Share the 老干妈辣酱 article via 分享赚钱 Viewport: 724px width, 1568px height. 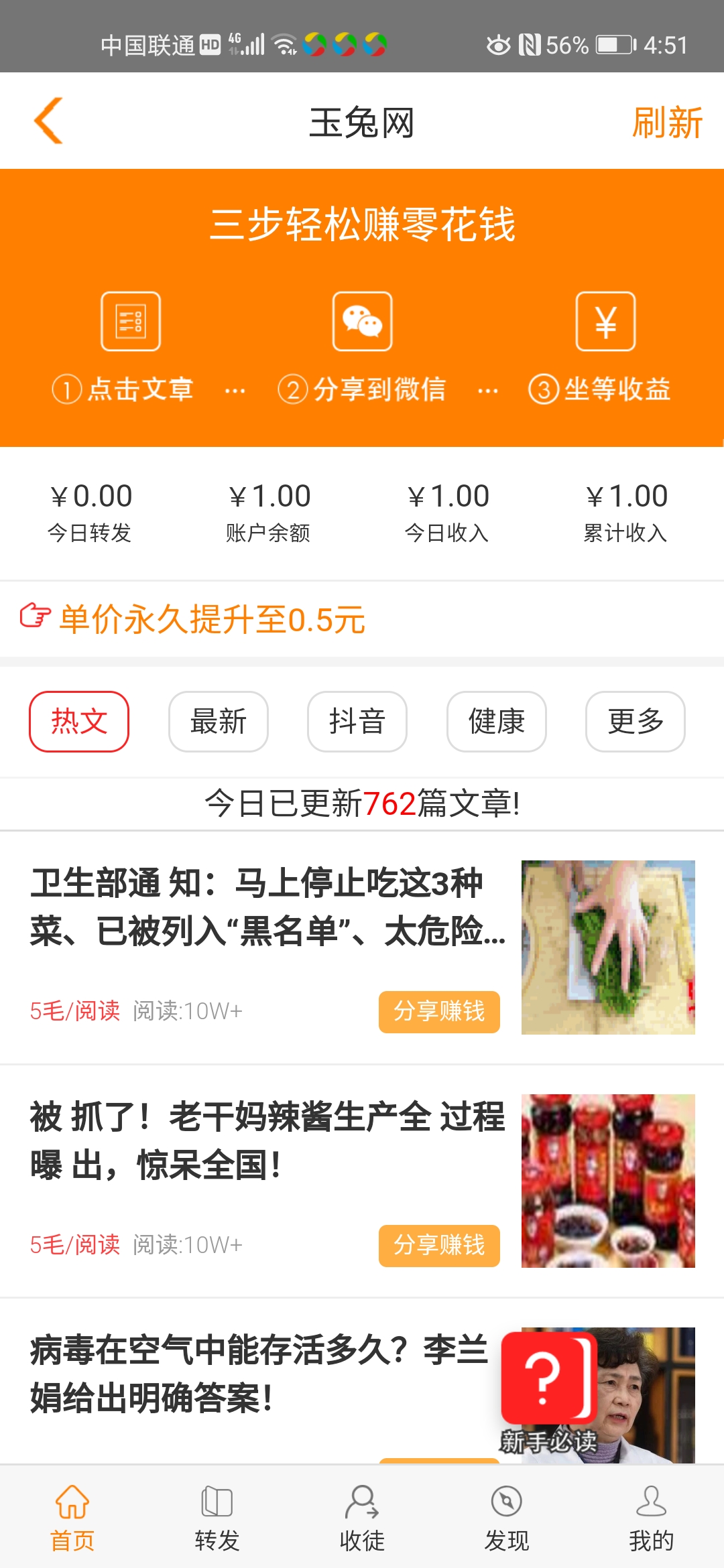pos(439,1245)
